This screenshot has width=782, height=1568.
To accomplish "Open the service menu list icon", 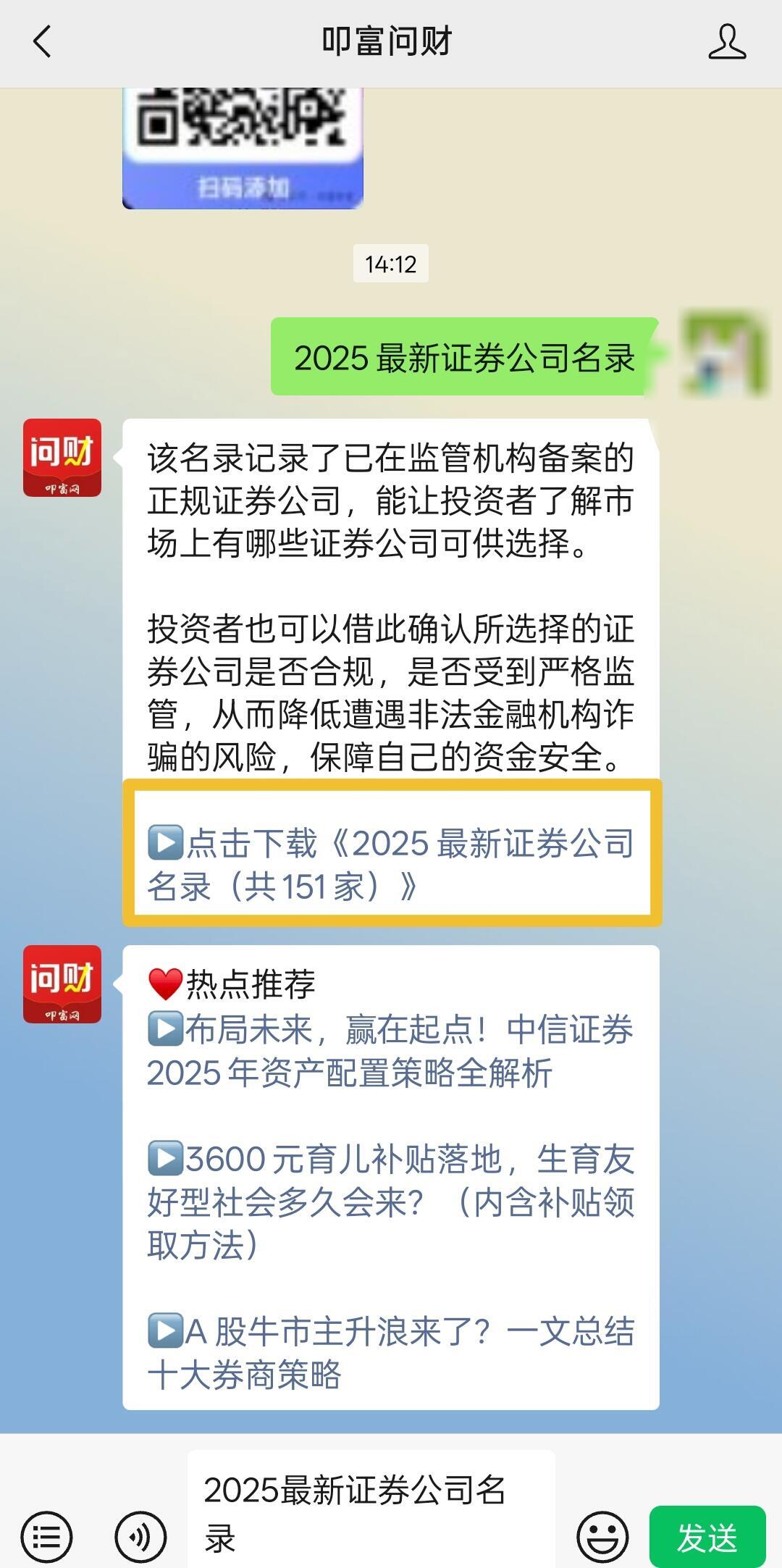I will click(x=46, y=1537).
